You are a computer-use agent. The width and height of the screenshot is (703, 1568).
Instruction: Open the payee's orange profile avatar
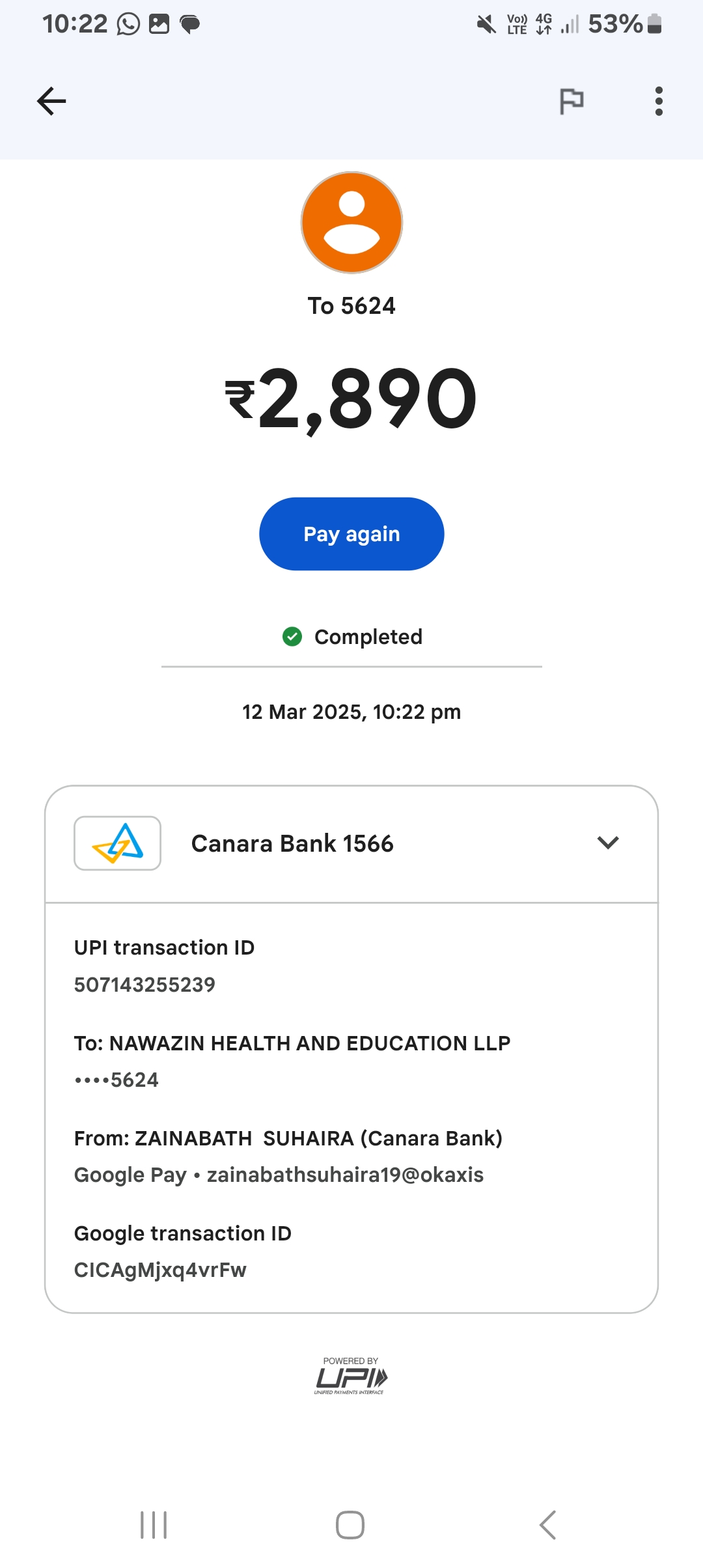point(351,223)
